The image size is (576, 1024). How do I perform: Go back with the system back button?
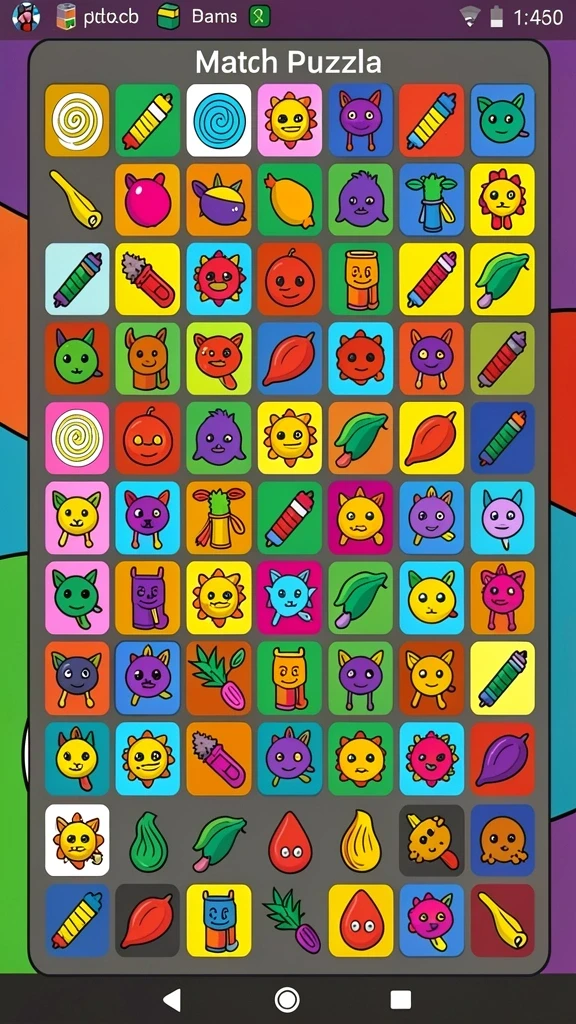pyautogui.click(x=172, y=999)
